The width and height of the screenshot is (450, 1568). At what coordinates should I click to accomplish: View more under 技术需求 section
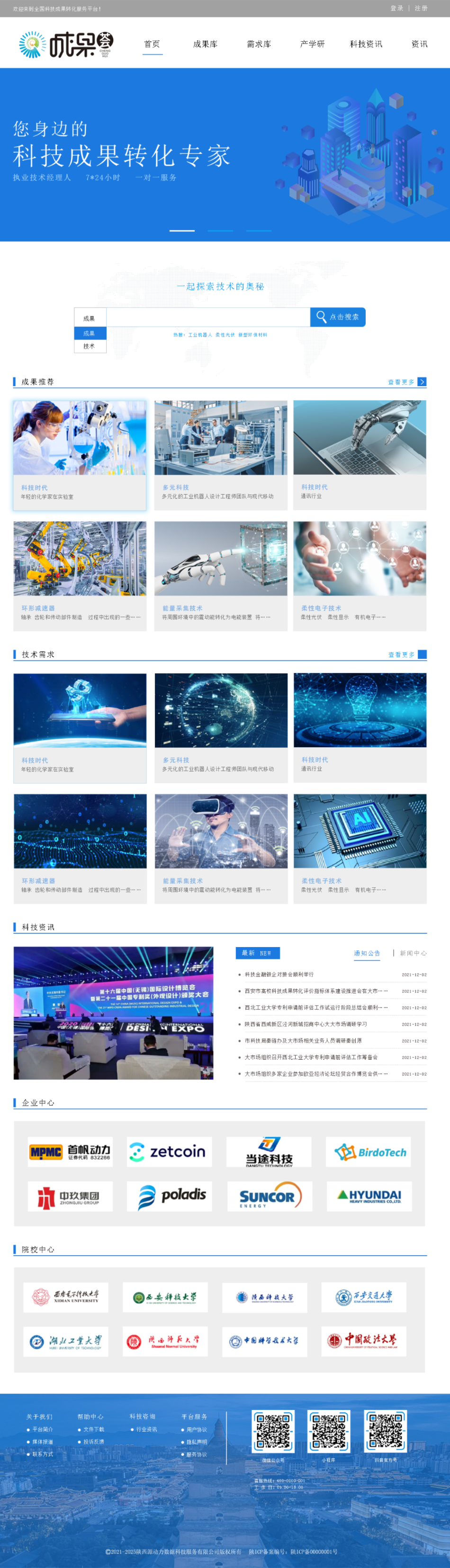[407, 655]
